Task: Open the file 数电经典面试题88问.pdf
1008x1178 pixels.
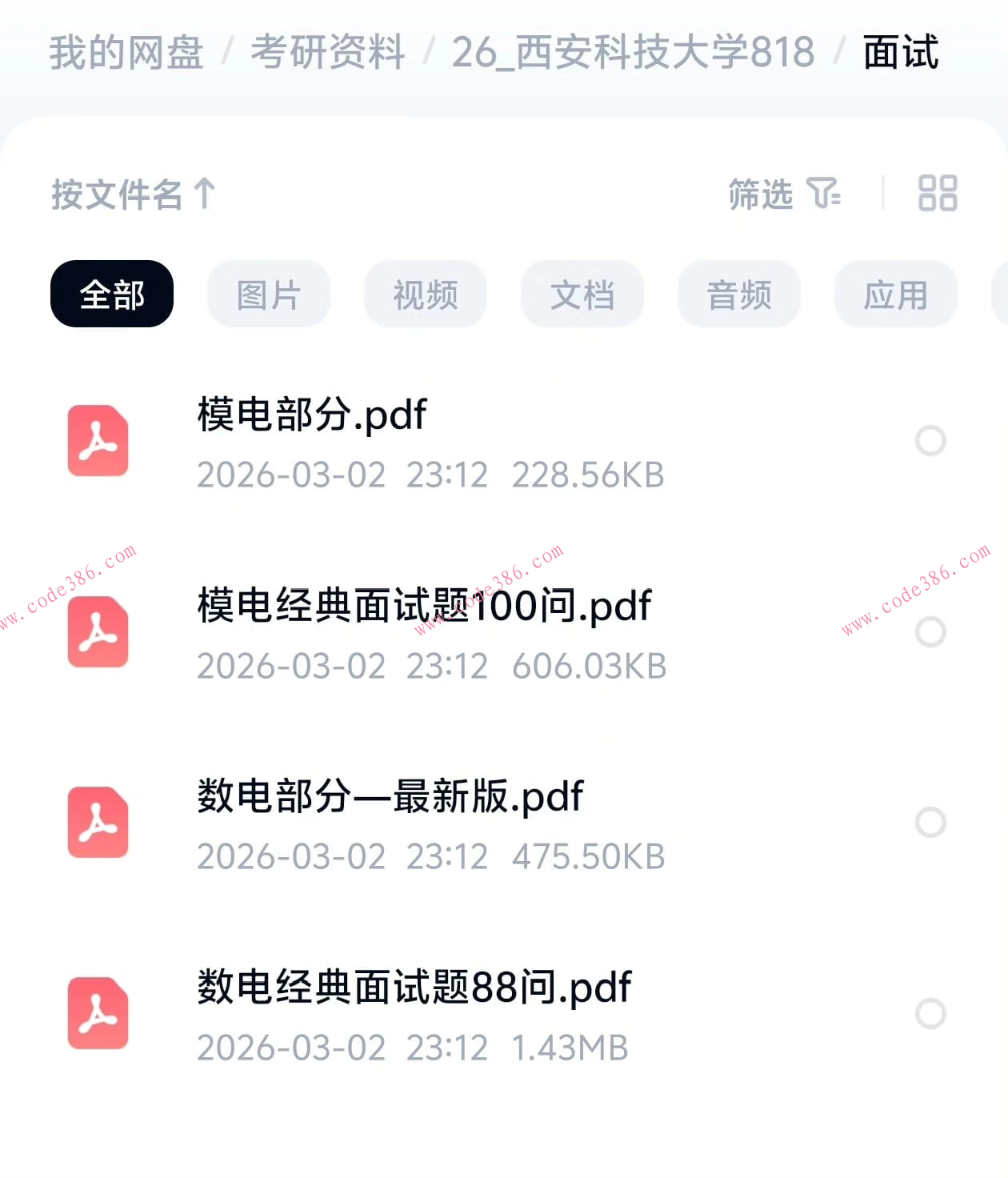Action: click(413, 988)
